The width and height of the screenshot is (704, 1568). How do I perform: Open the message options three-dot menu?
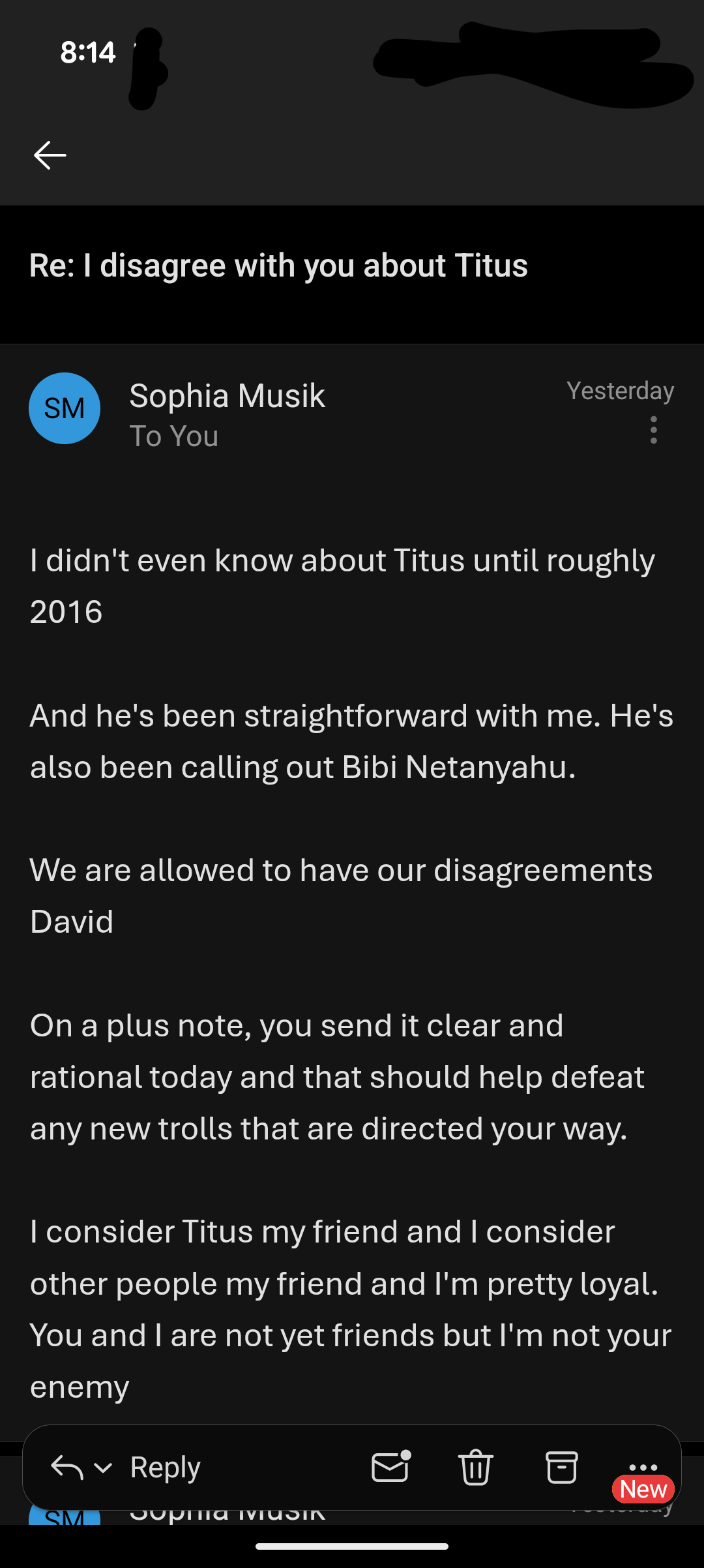click(x=653, y=430)
